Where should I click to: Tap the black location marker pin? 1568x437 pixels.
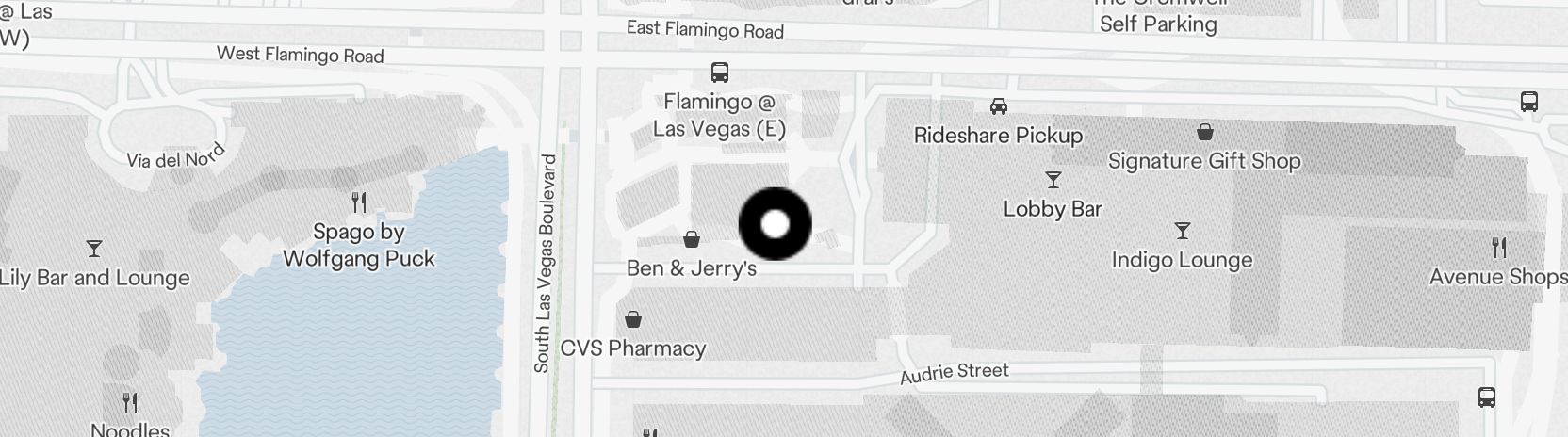(775, 224)
